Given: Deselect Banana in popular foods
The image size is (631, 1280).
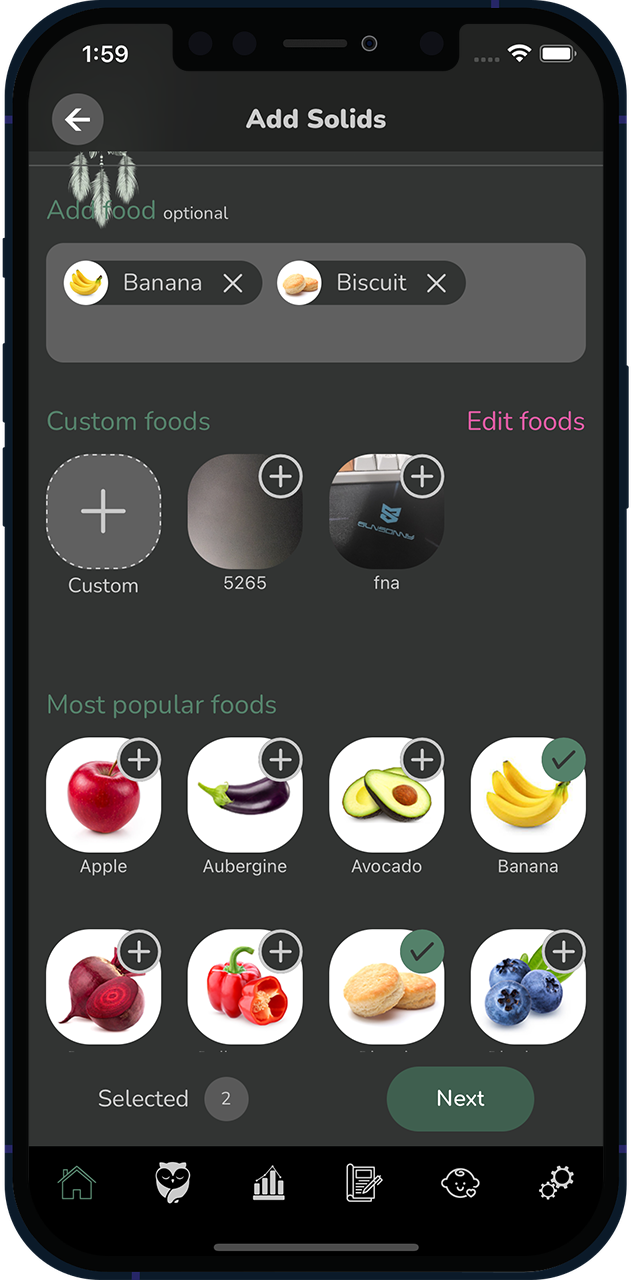Looking at the screenshot, I should pyautogui.click(x=563, y=762).
